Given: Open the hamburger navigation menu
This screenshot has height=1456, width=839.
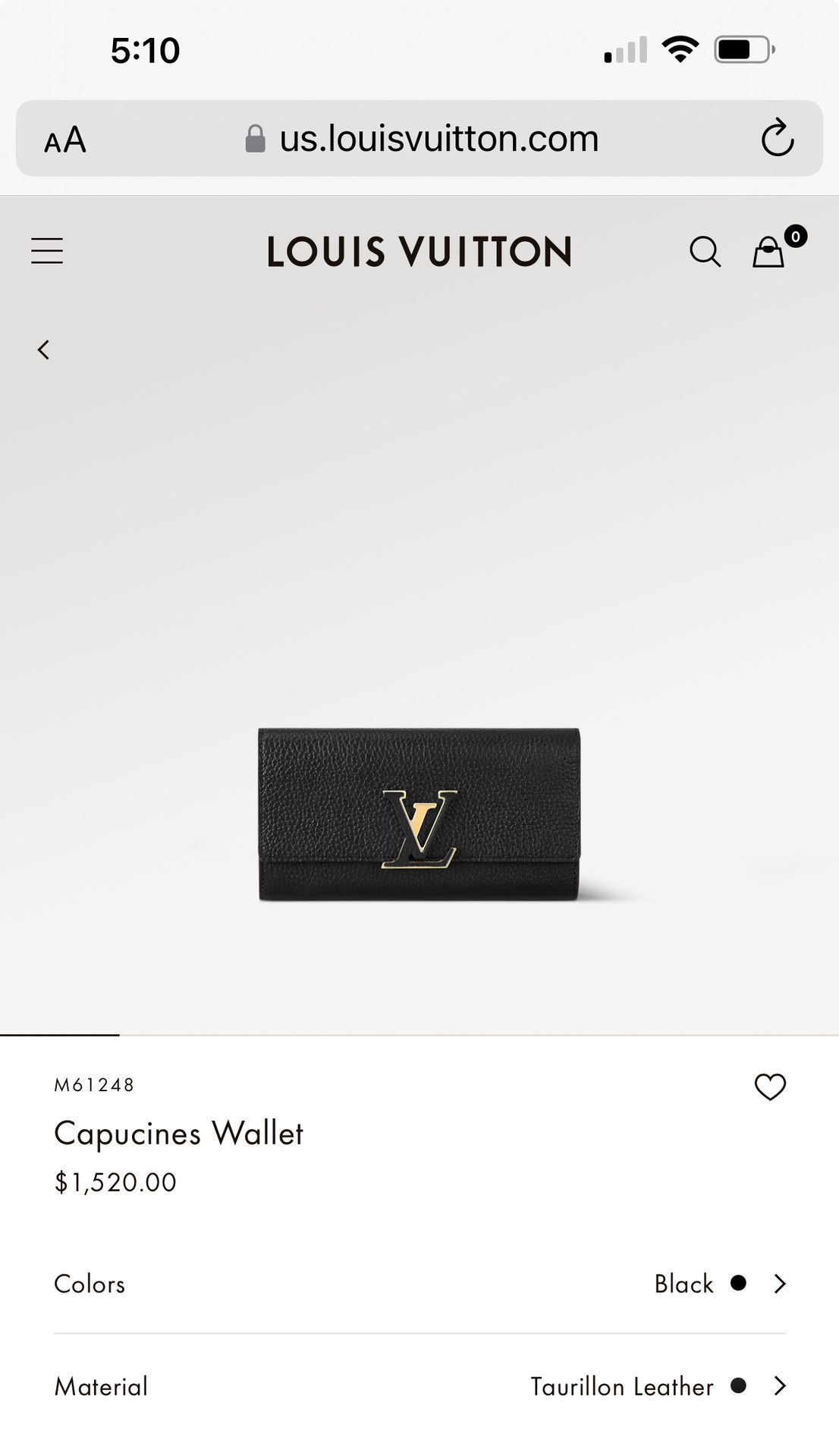Looking at the screenshot, I should coord(46,250).
